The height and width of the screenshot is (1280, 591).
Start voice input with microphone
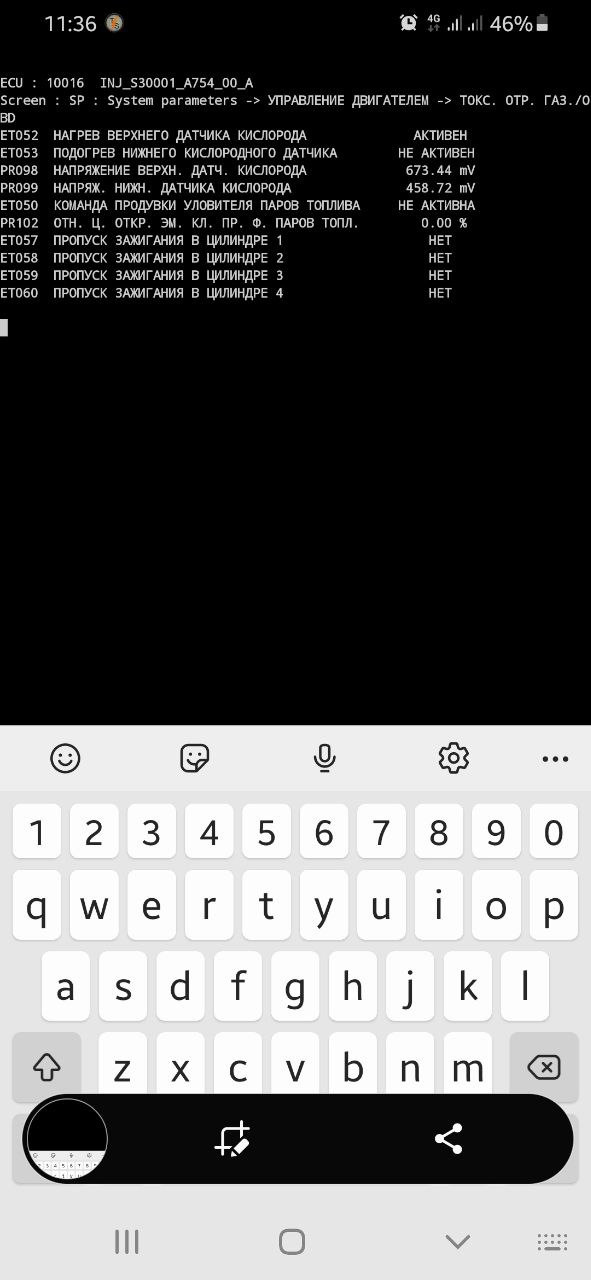tap(324, 759)
